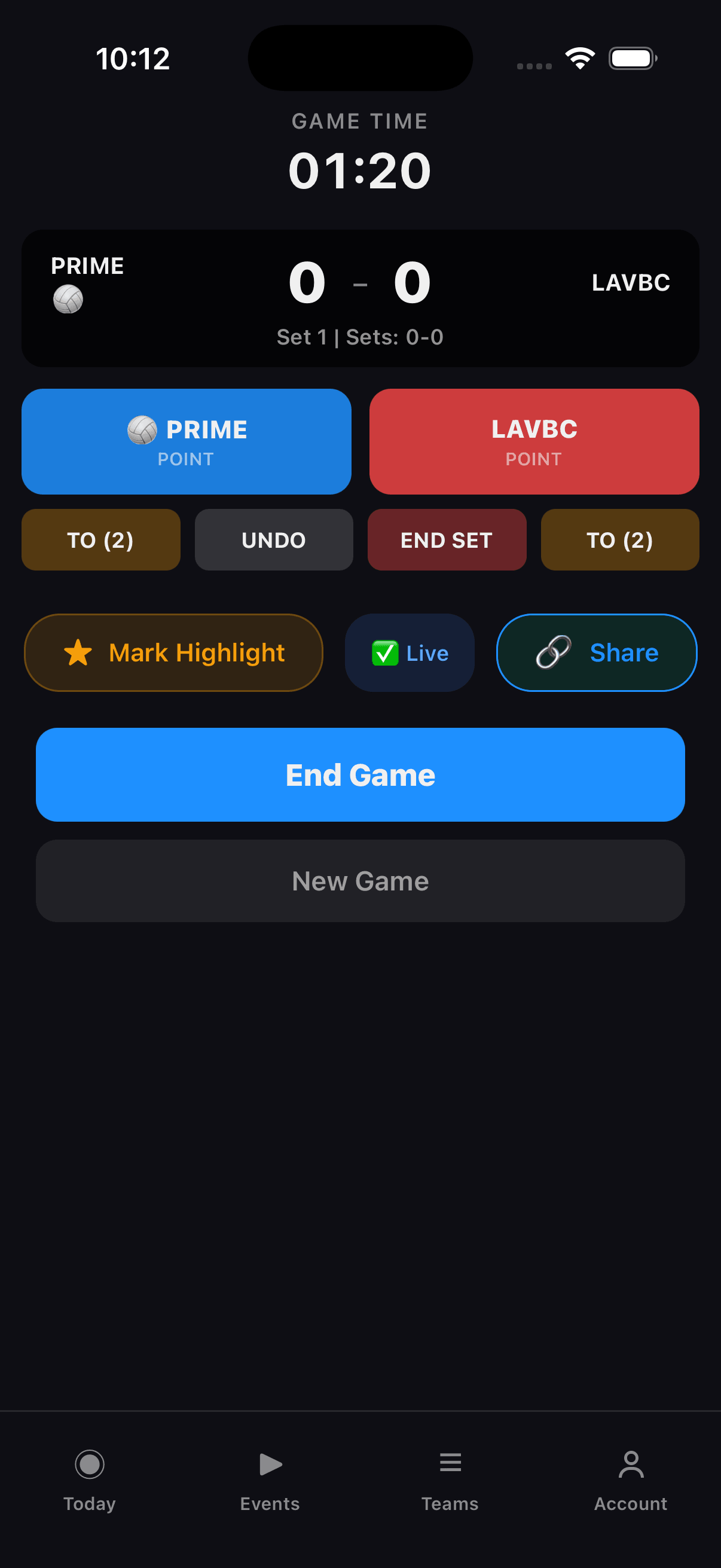Share the game link
721x1568 pixels.
596,652
